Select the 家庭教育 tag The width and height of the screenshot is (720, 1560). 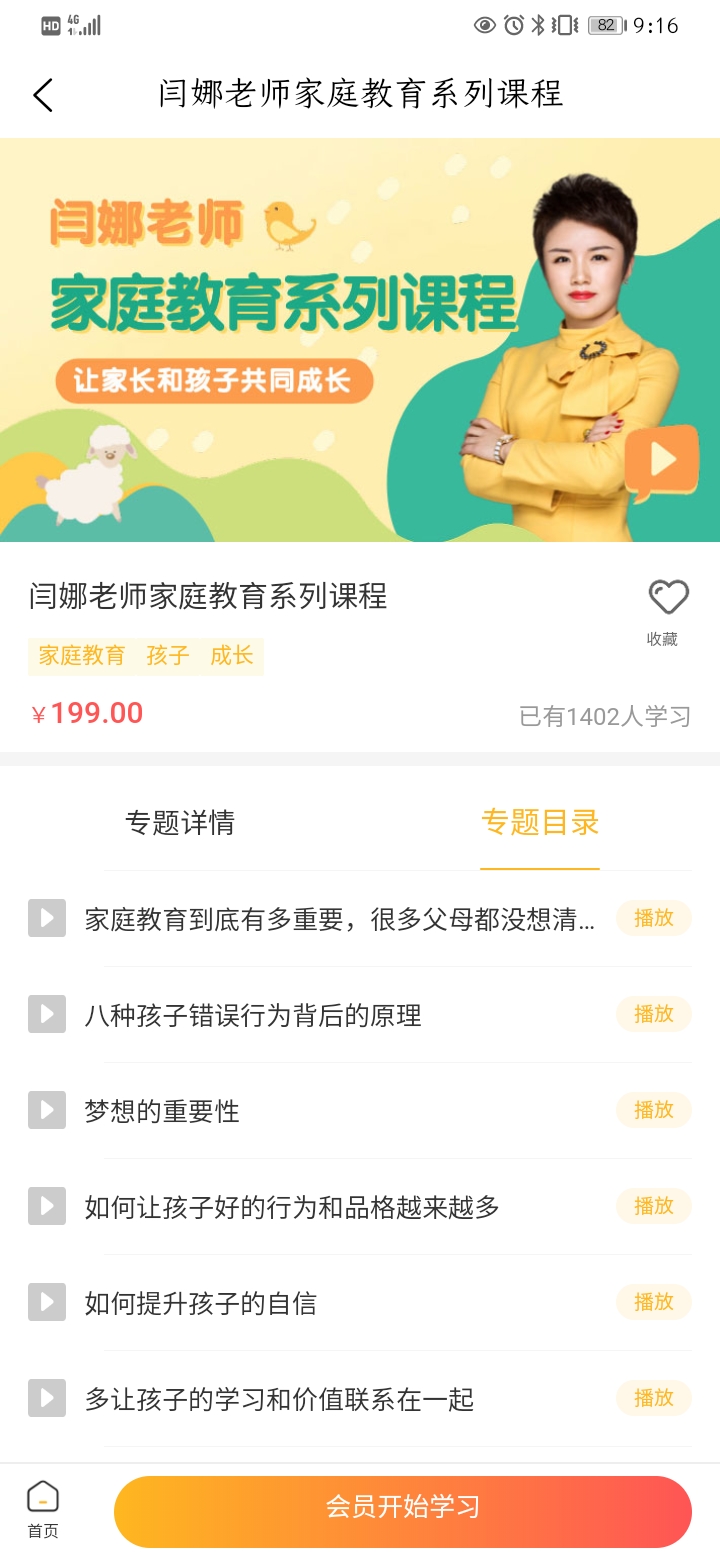tap(79, 656)
